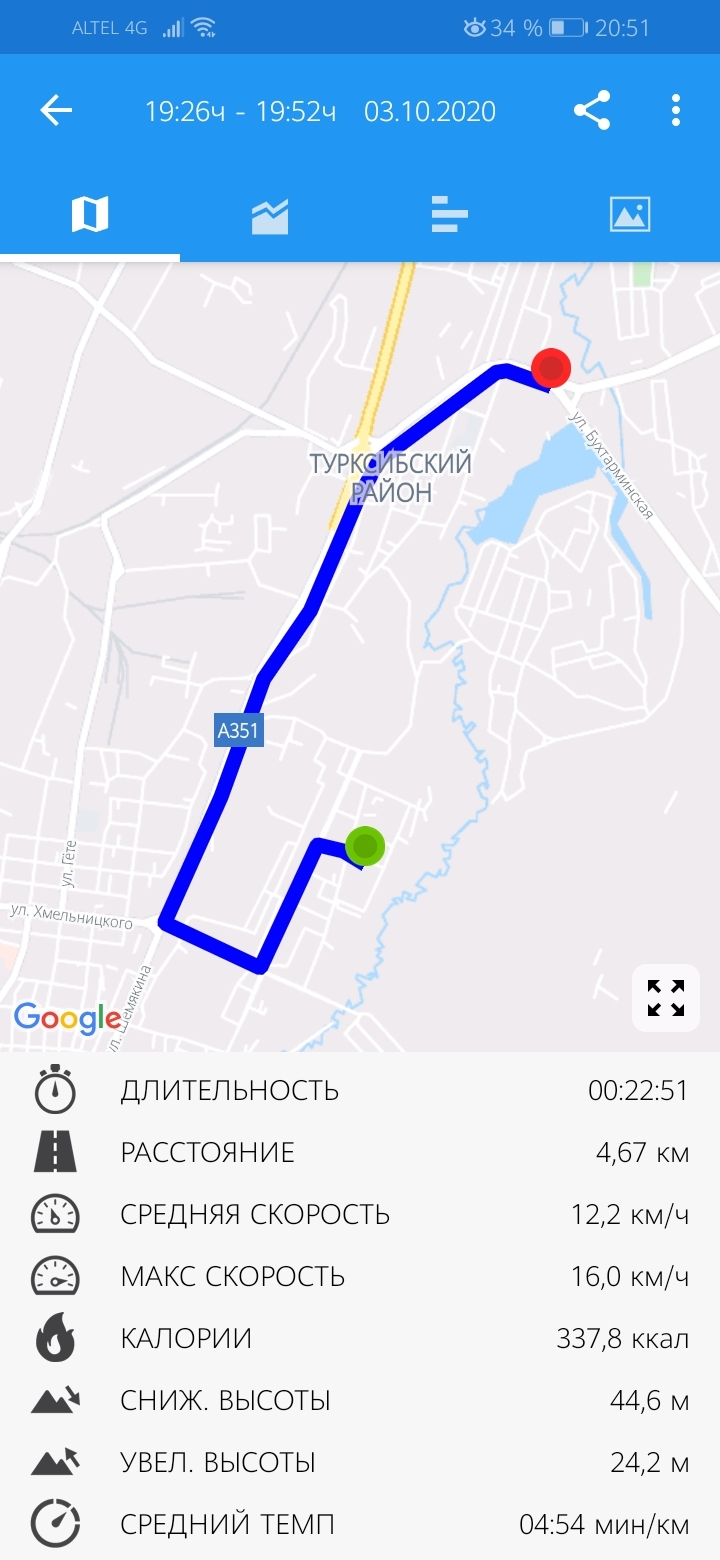
Task: Share this workout
Action: point(592,110)
